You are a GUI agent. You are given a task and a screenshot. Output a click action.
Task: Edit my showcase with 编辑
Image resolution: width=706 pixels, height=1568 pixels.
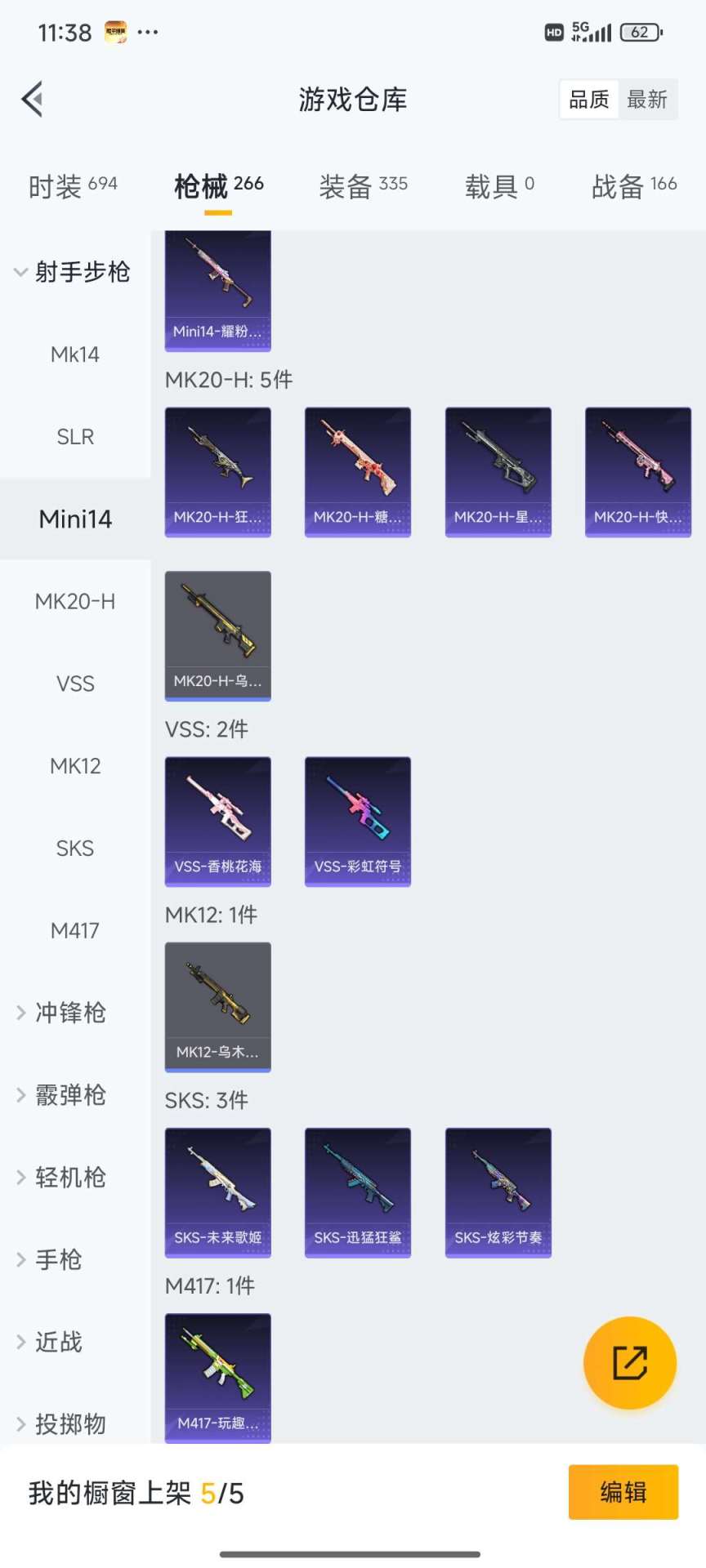(623, 1492)
